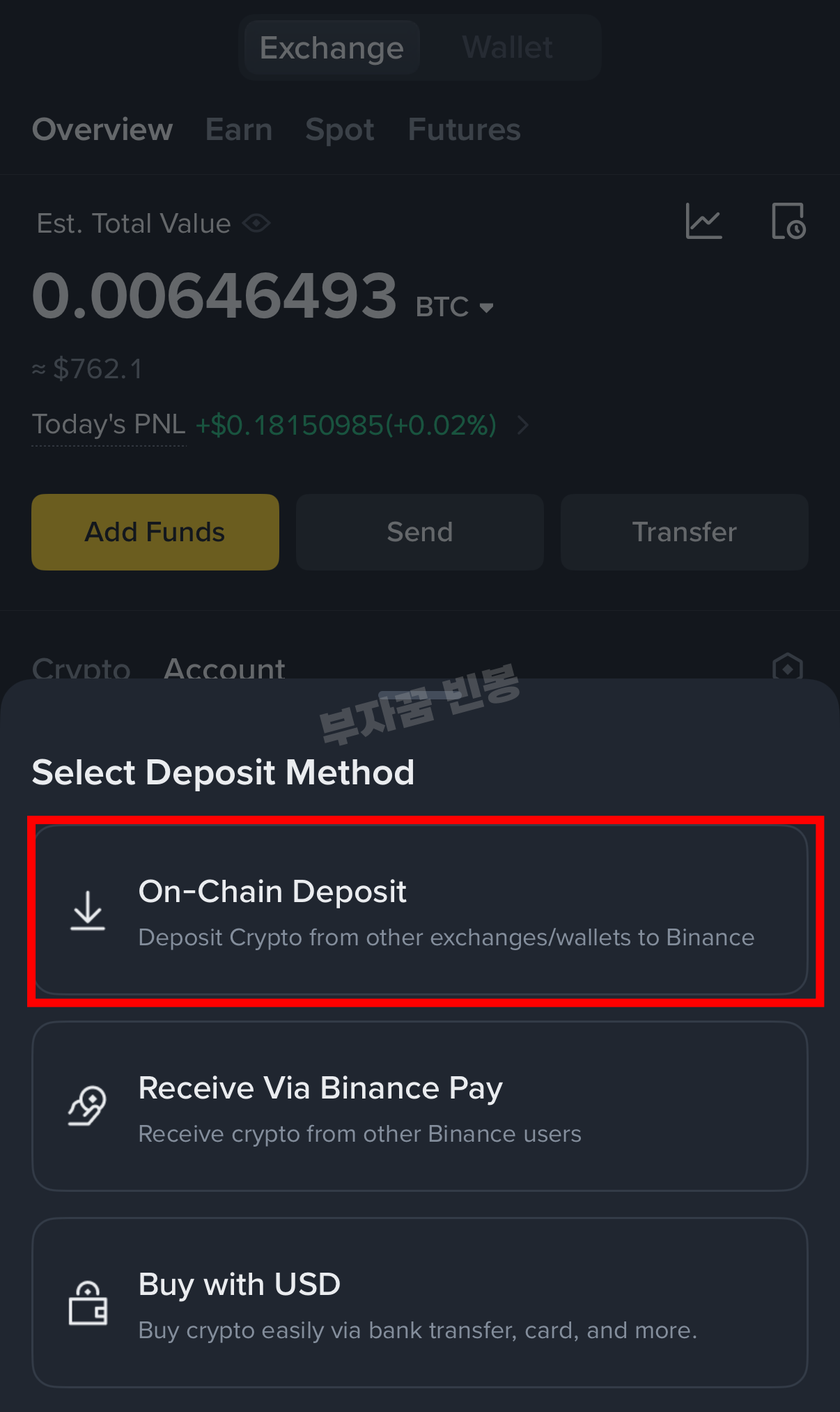Choose Receive Via Binance Pay

point(420,1107)
